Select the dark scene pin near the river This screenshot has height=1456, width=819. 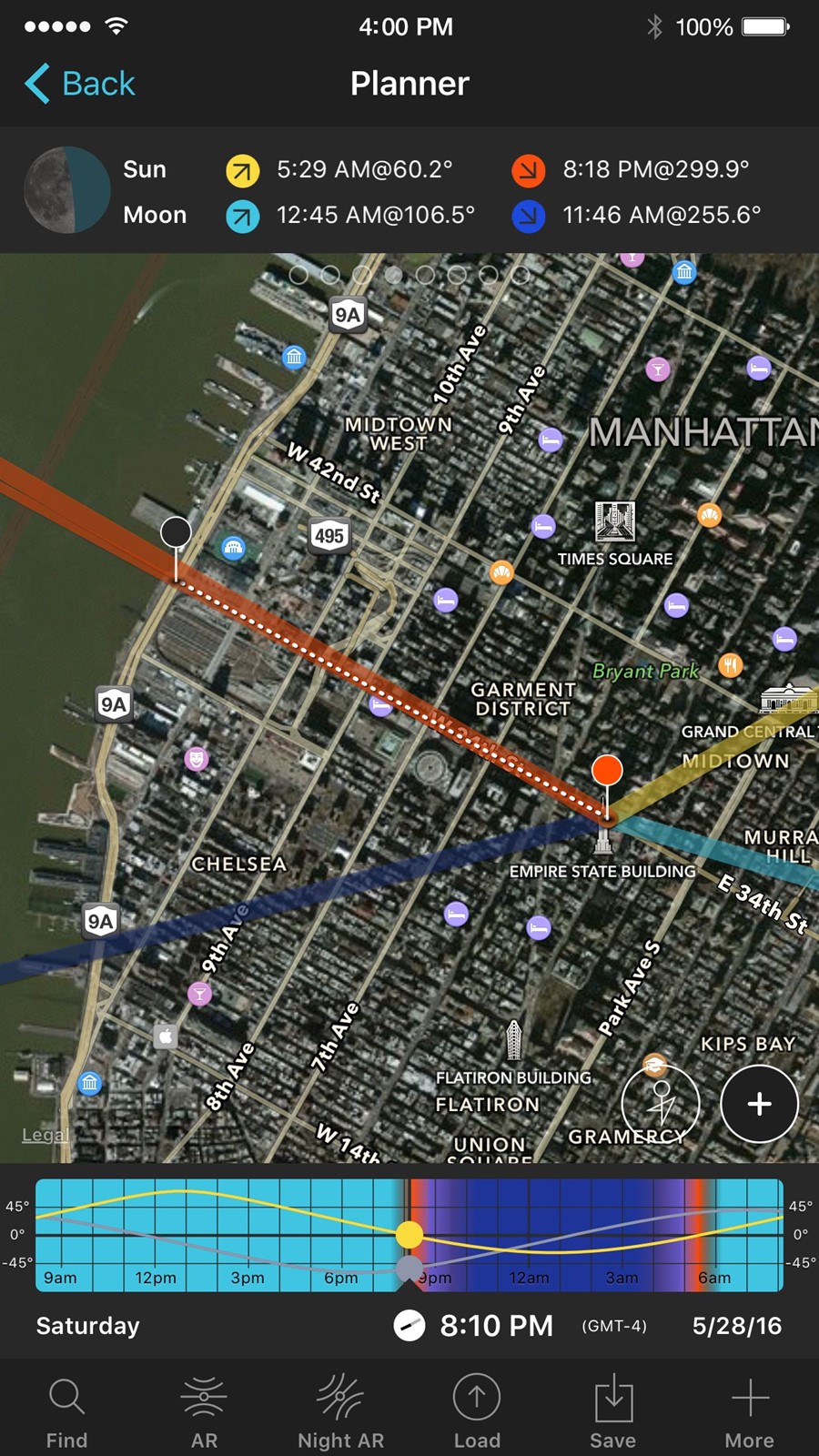176,532
